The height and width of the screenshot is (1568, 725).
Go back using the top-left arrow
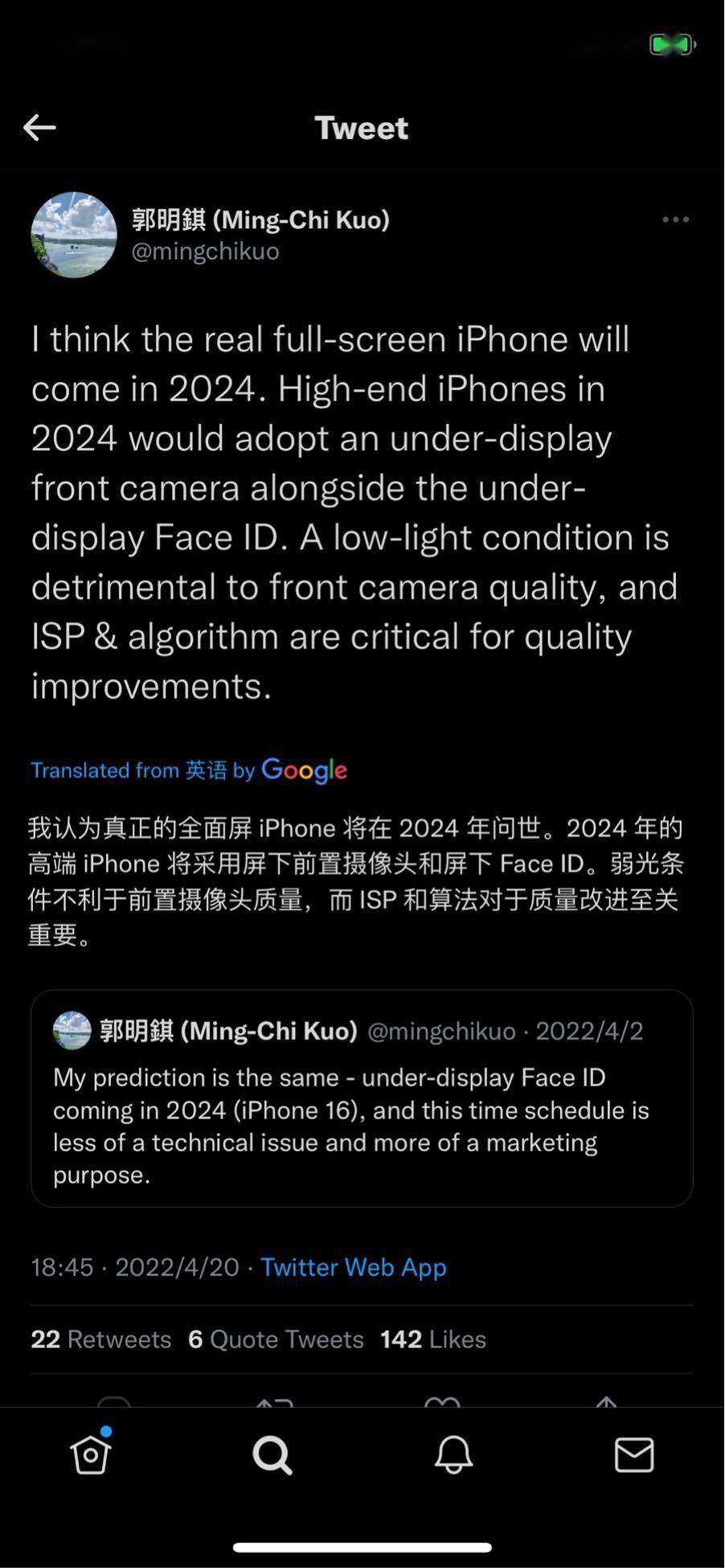(x=39, y=127)
